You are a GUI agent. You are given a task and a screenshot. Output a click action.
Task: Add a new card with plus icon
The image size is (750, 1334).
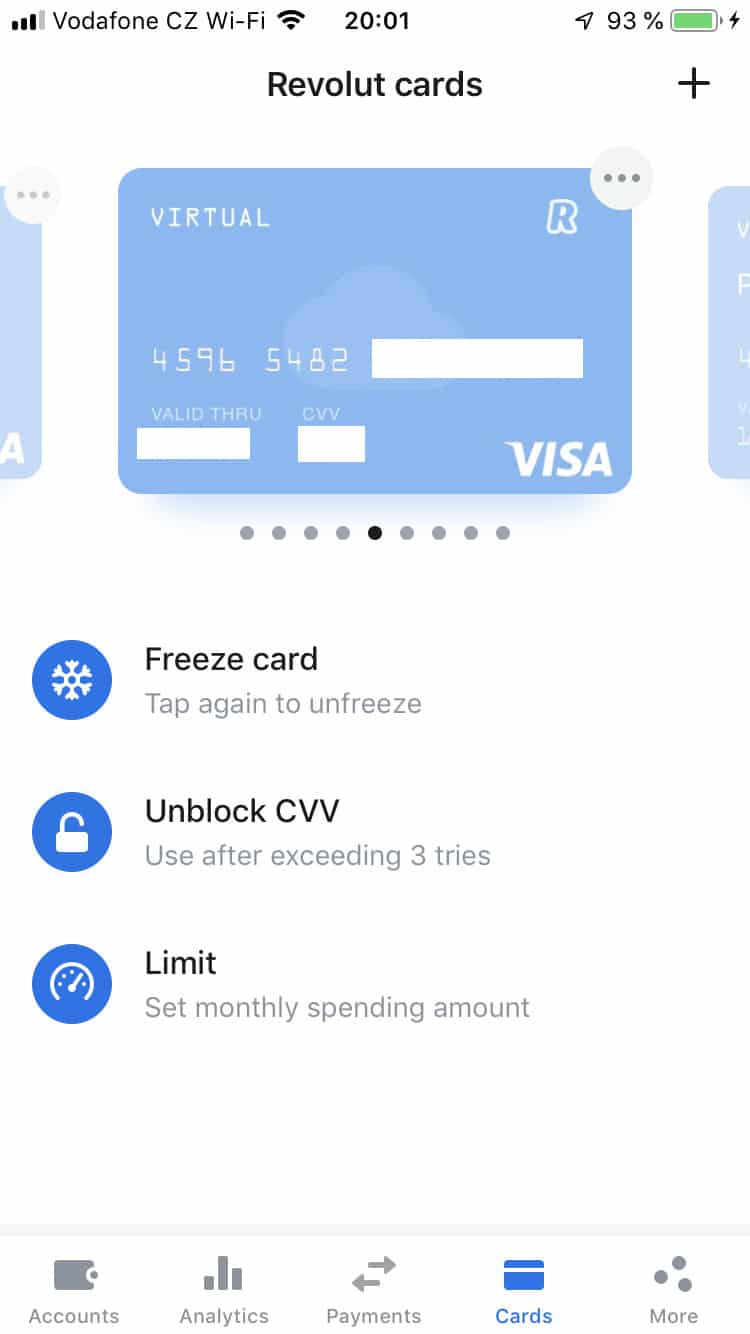pyautogui.click(x=693, y=84)
